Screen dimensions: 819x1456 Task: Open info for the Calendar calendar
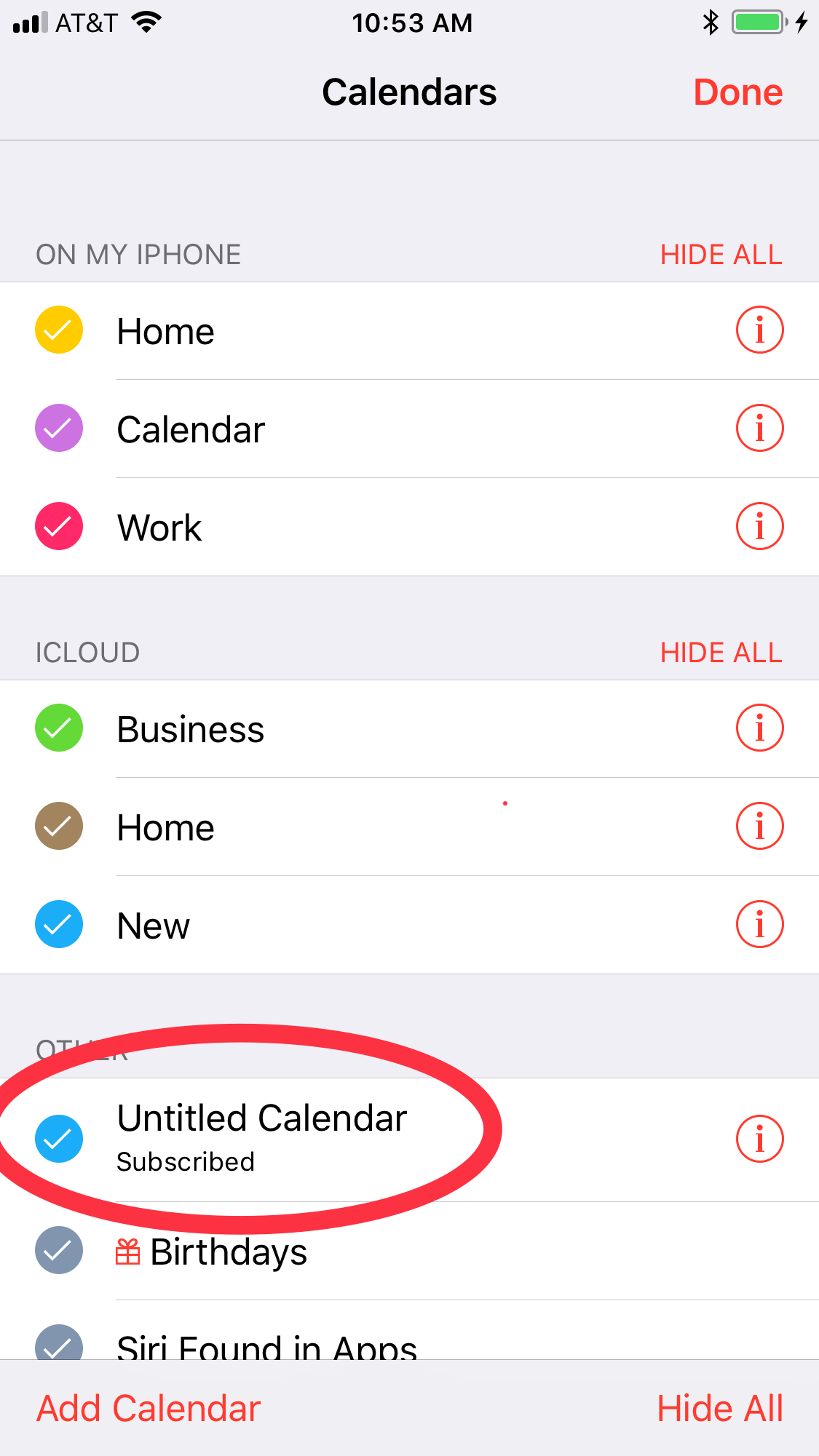[x=759, y=429]
